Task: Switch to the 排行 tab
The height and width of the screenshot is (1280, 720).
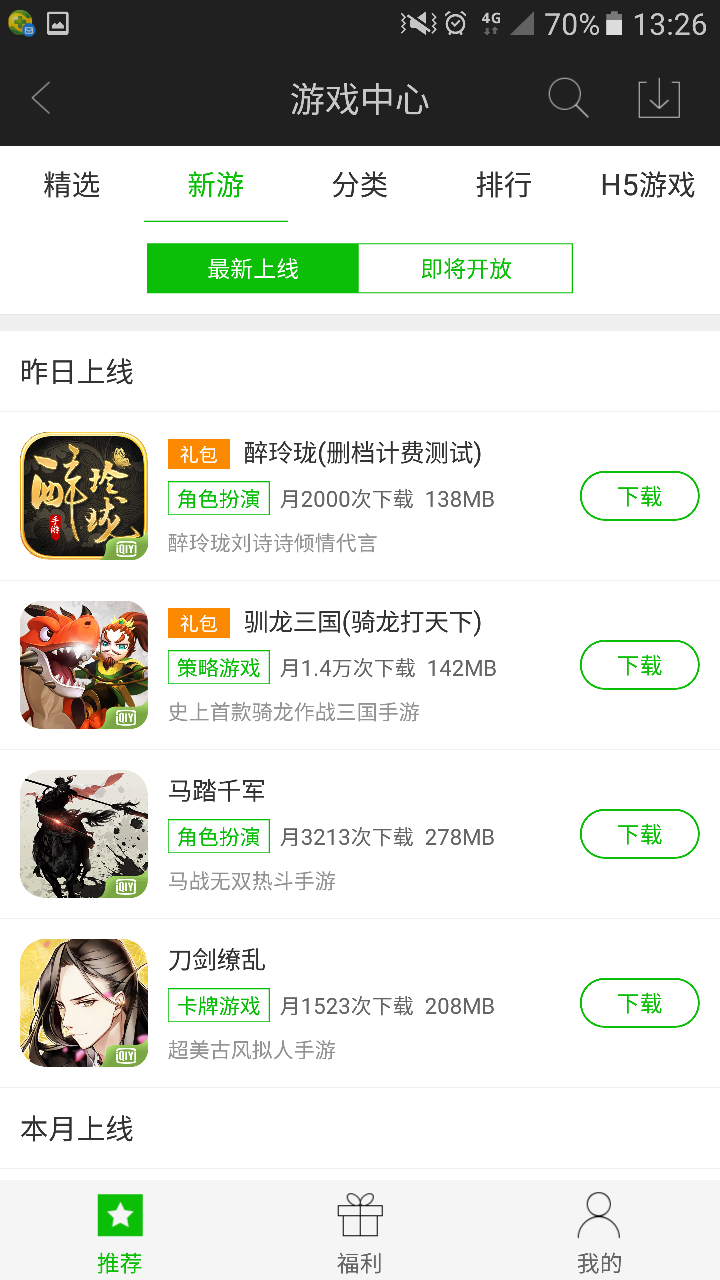Action: coord(503,186)
